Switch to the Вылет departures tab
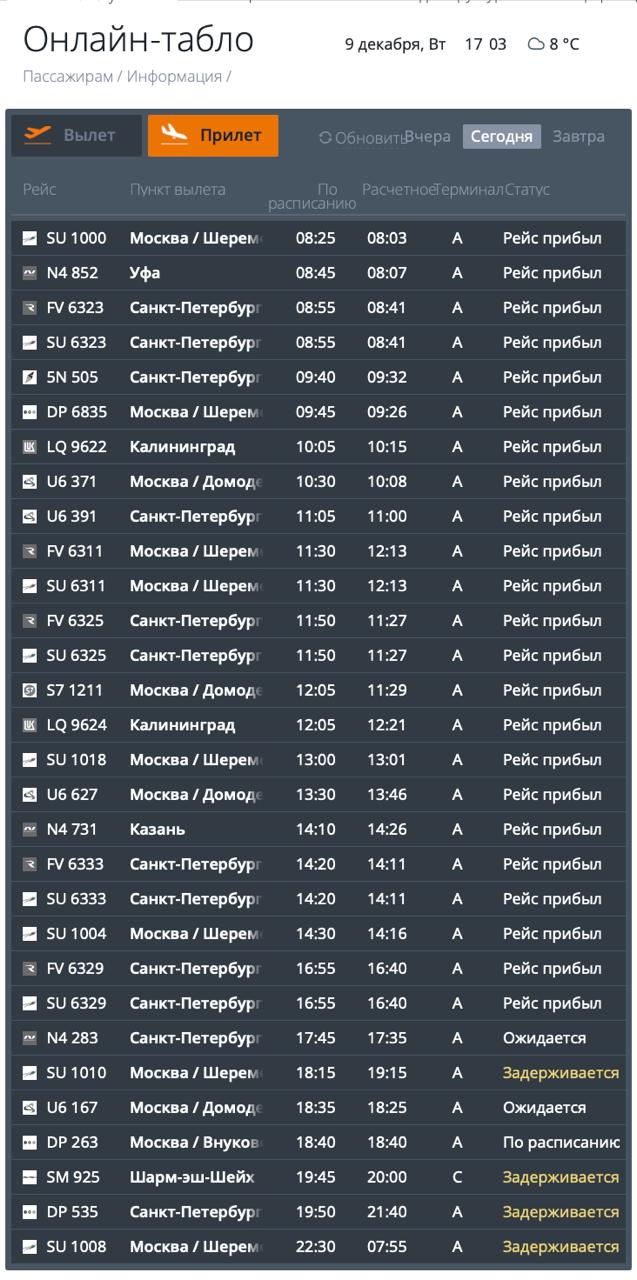This screenshot has width=637, height=1280. point(76,136)
